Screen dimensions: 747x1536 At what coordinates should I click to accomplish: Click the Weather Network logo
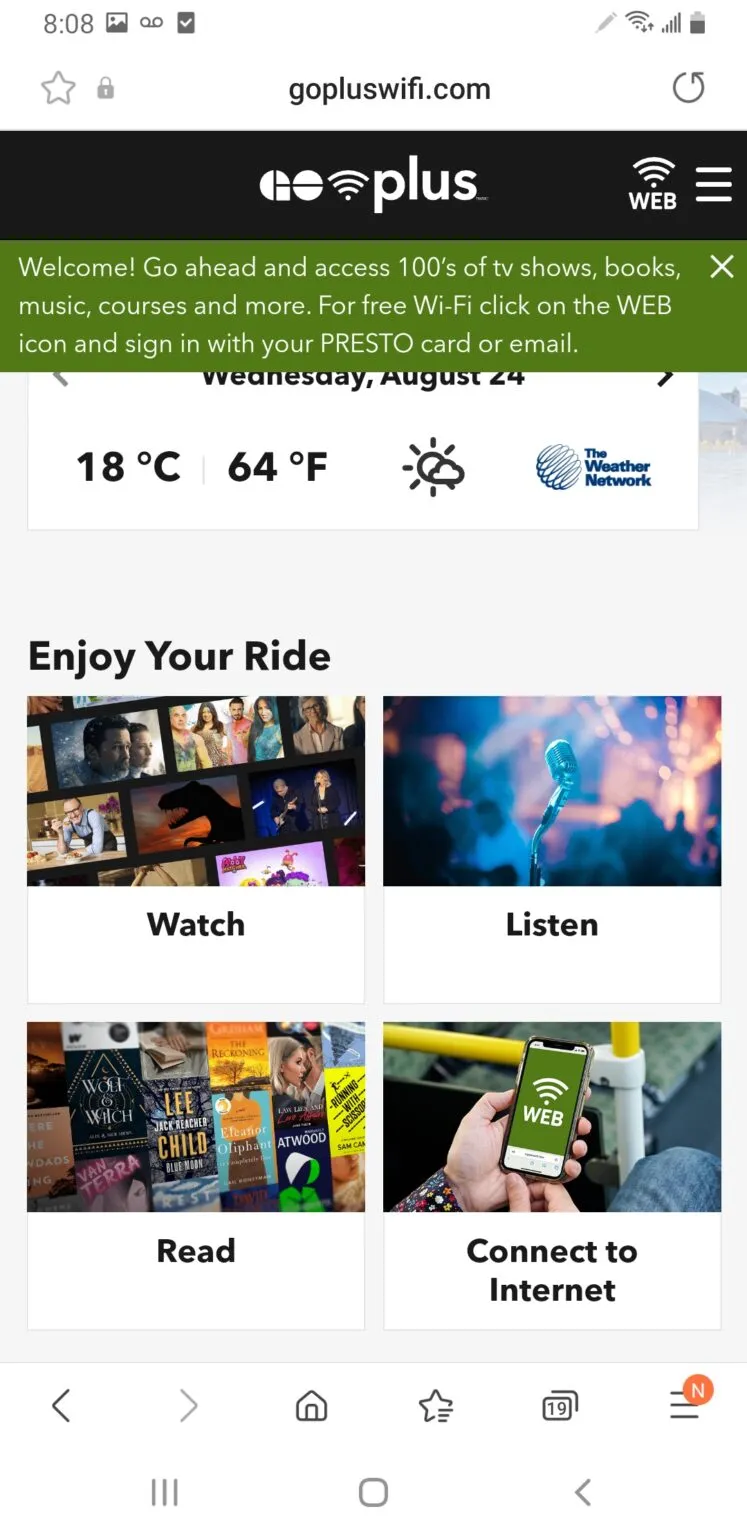(594, 466)
